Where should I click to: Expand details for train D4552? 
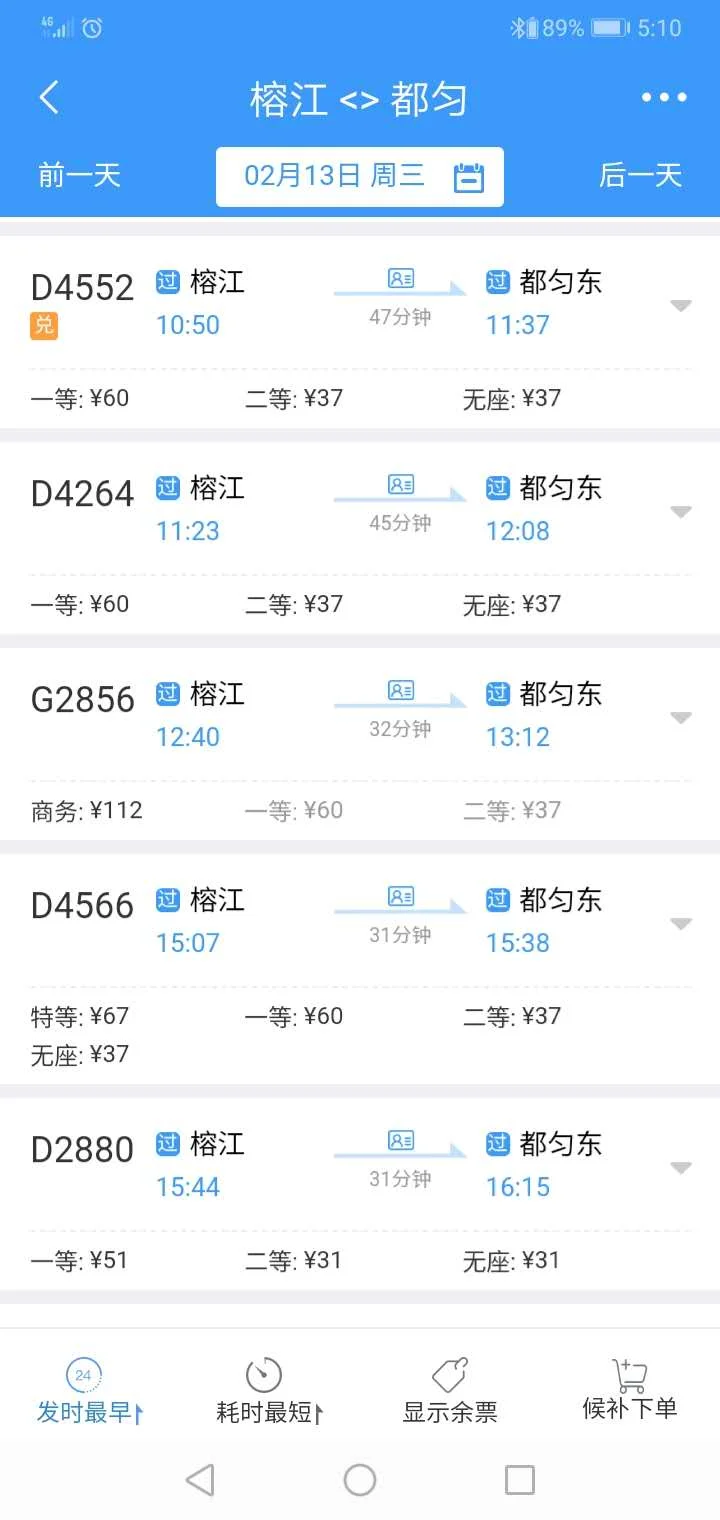point(681,305)
